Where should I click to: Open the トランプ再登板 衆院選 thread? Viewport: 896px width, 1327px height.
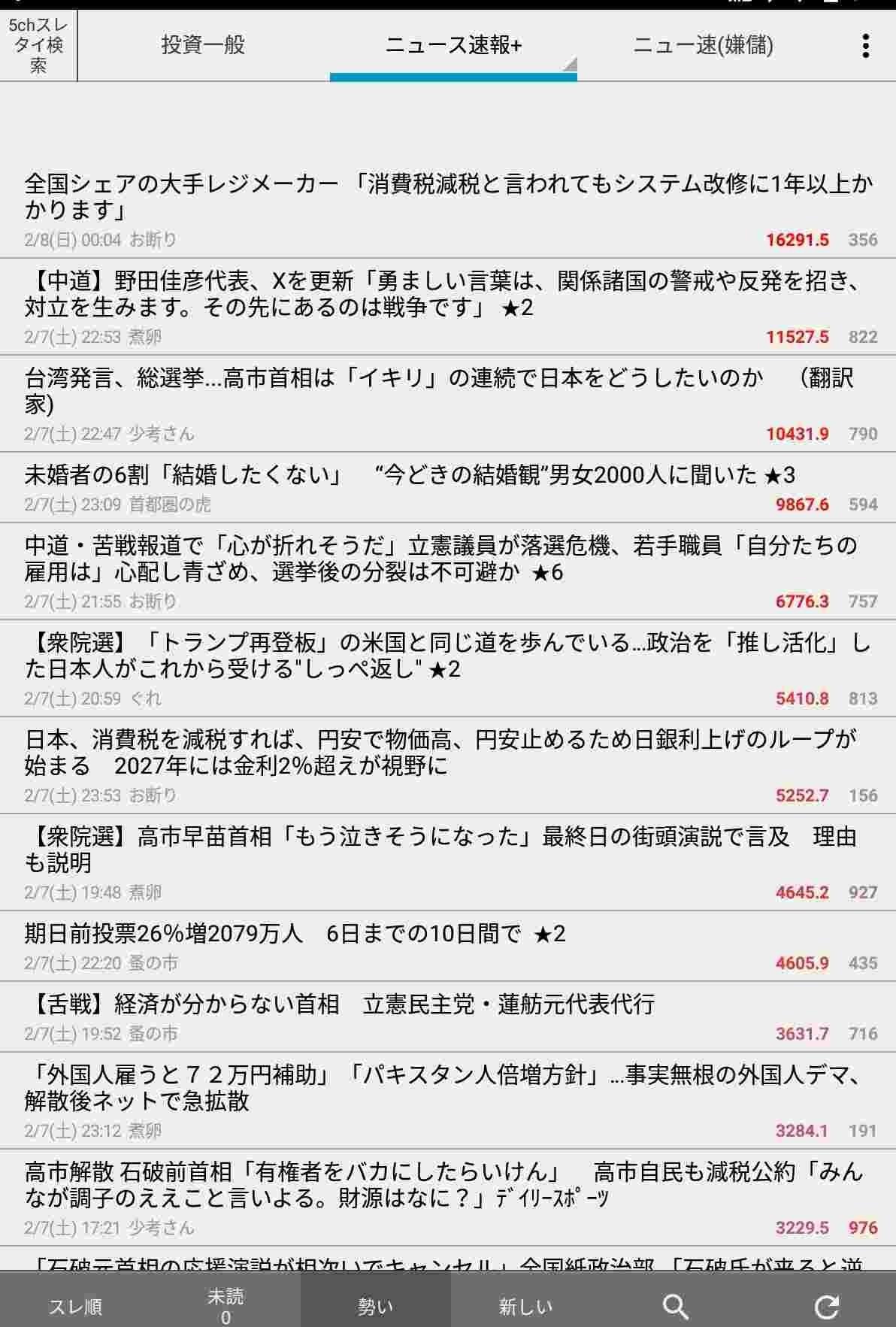tap(448, 656)
